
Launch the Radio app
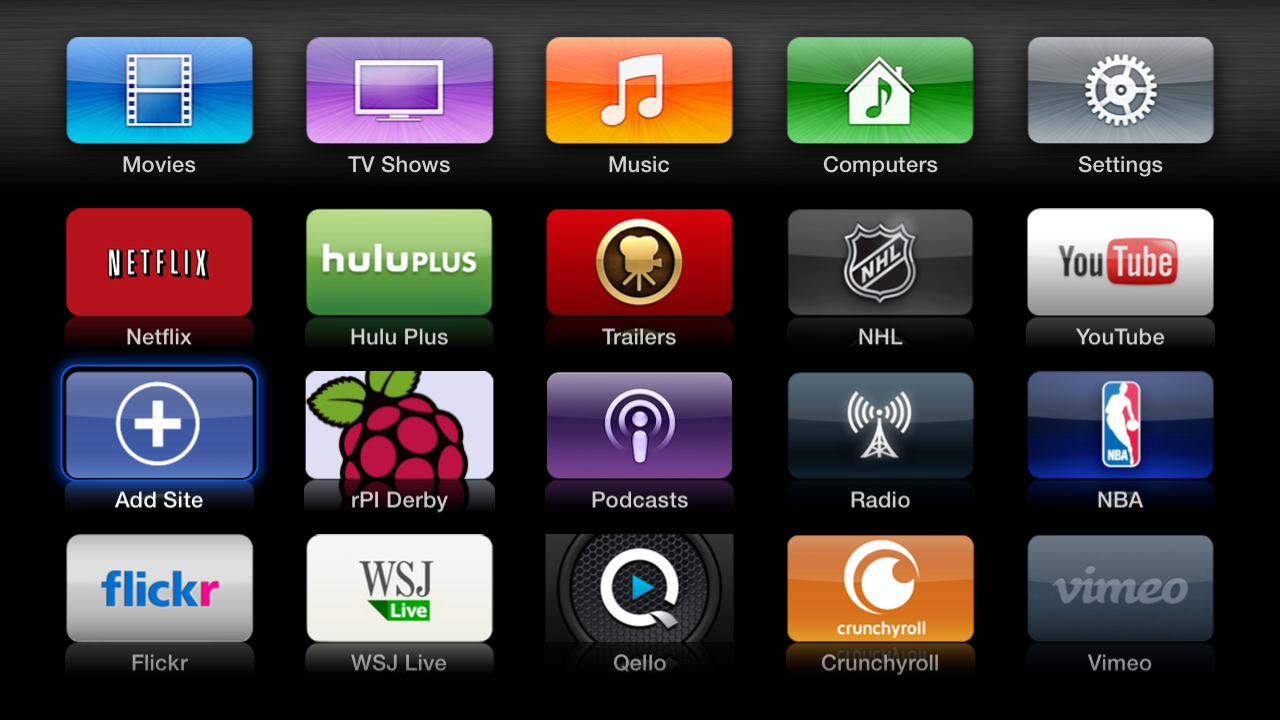pos(880,424)
